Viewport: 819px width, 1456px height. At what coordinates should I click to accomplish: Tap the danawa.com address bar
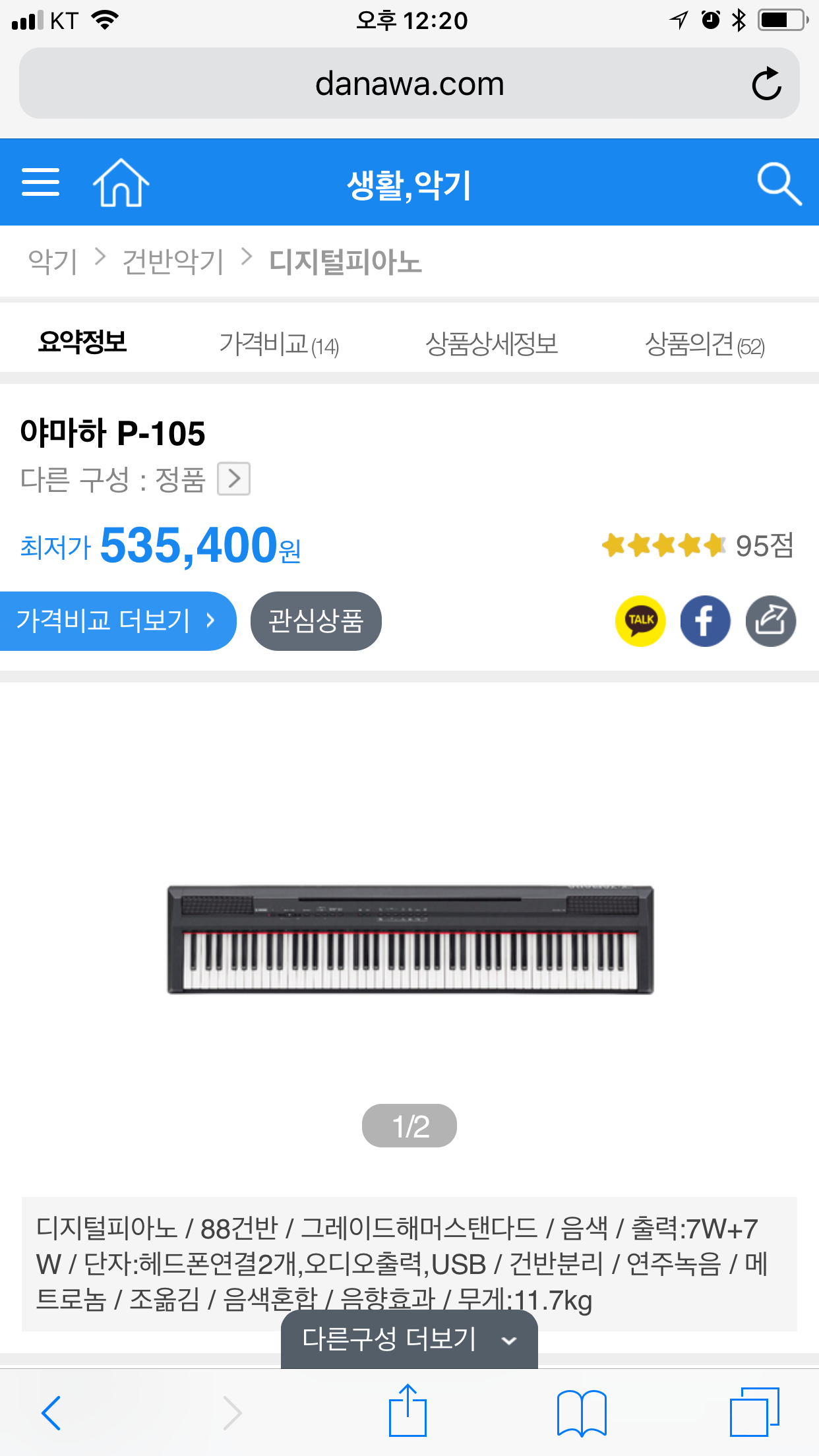coord(409,84)
